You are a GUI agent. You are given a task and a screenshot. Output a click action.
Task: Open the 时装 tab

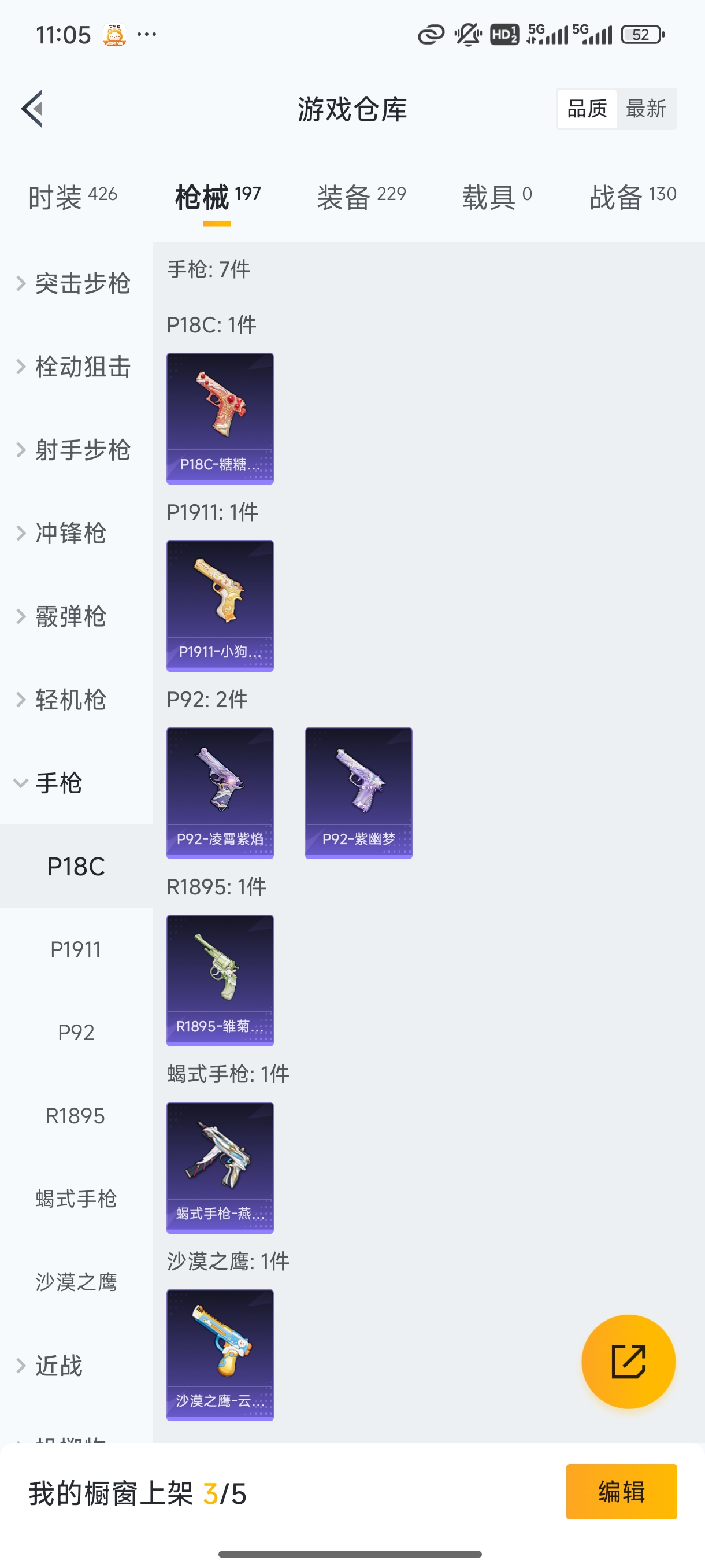72,195
